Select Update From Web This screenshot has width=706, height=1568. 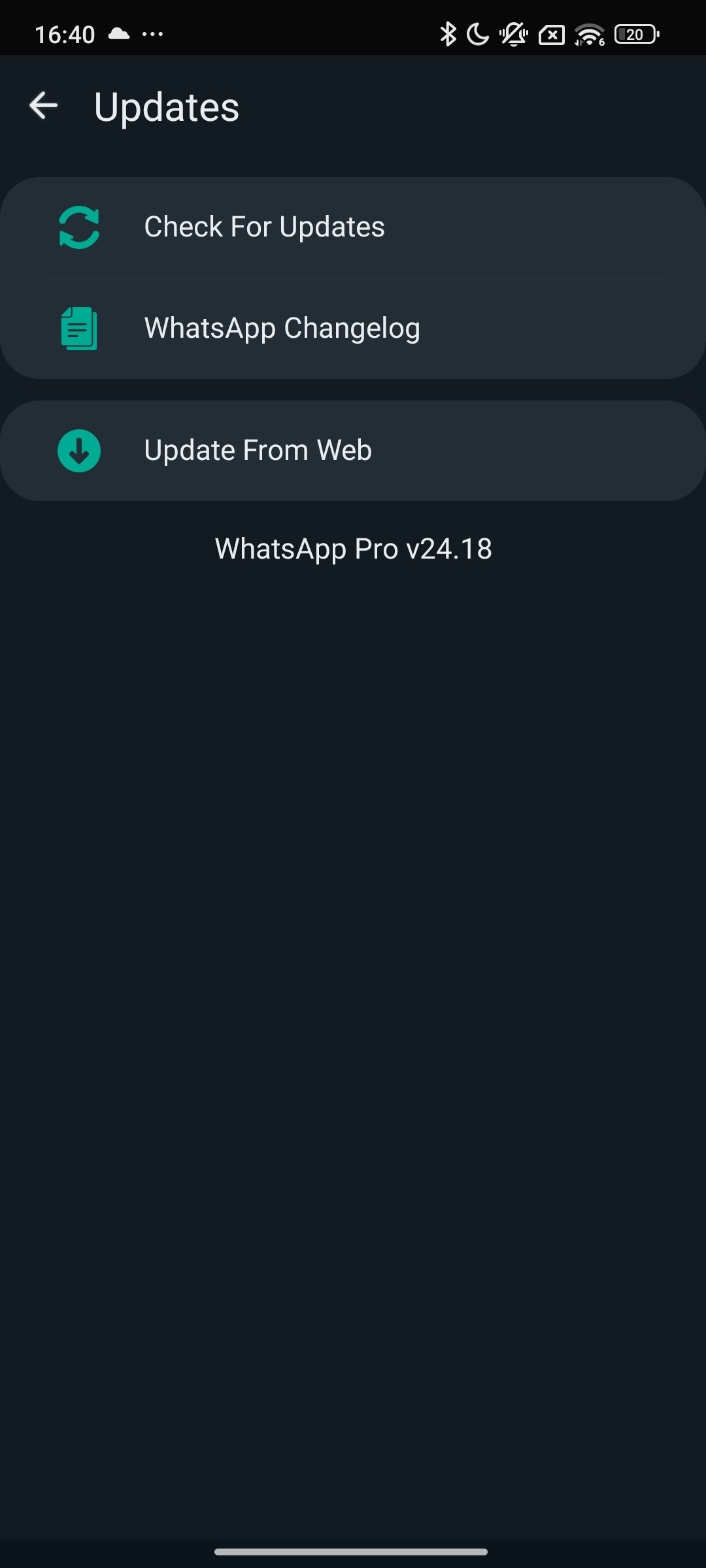pos(353,451)
